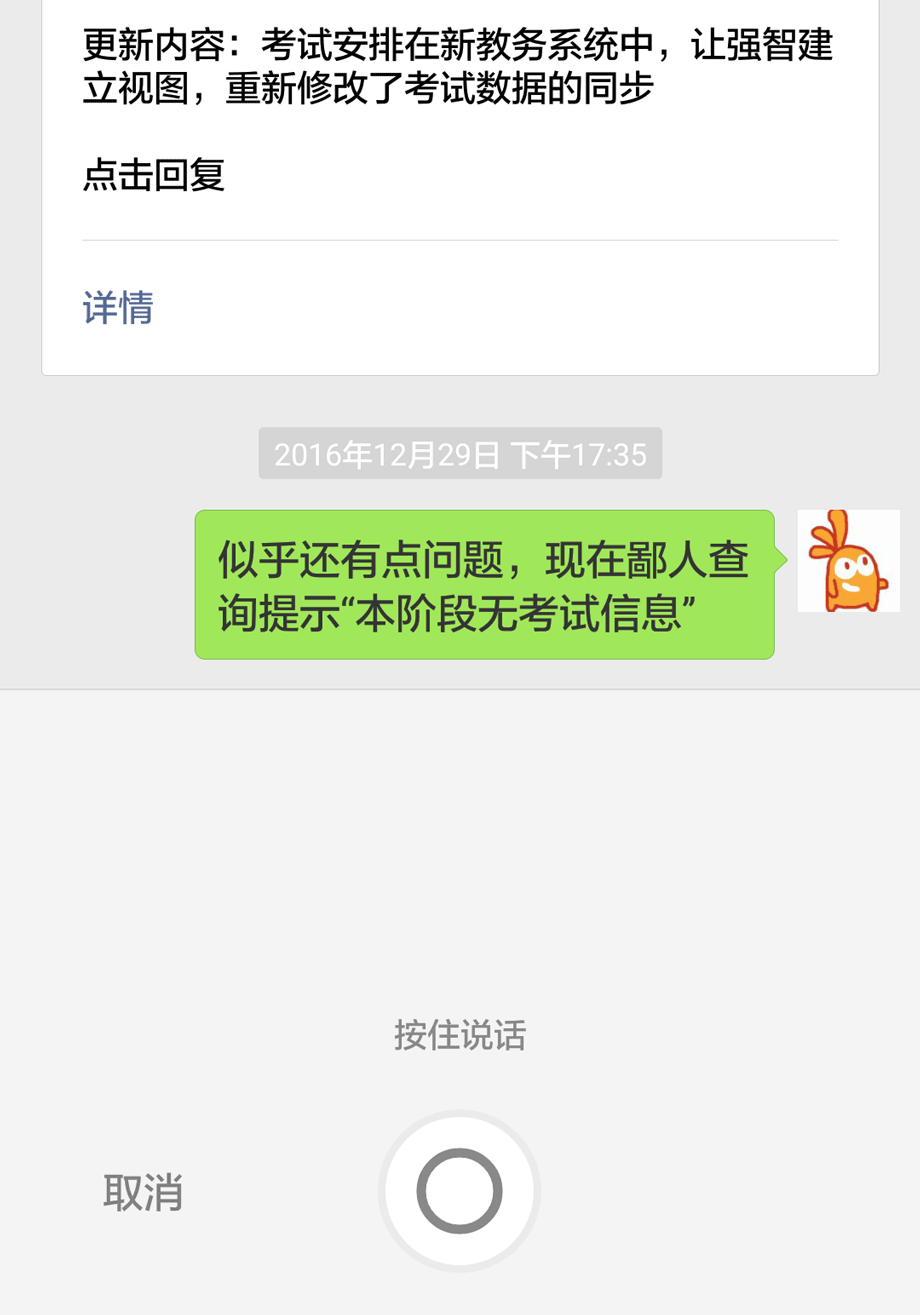Open the orange cartoon avatar profile
The height and width of the screenshot is (1315, 920).
tap(848, 561)
